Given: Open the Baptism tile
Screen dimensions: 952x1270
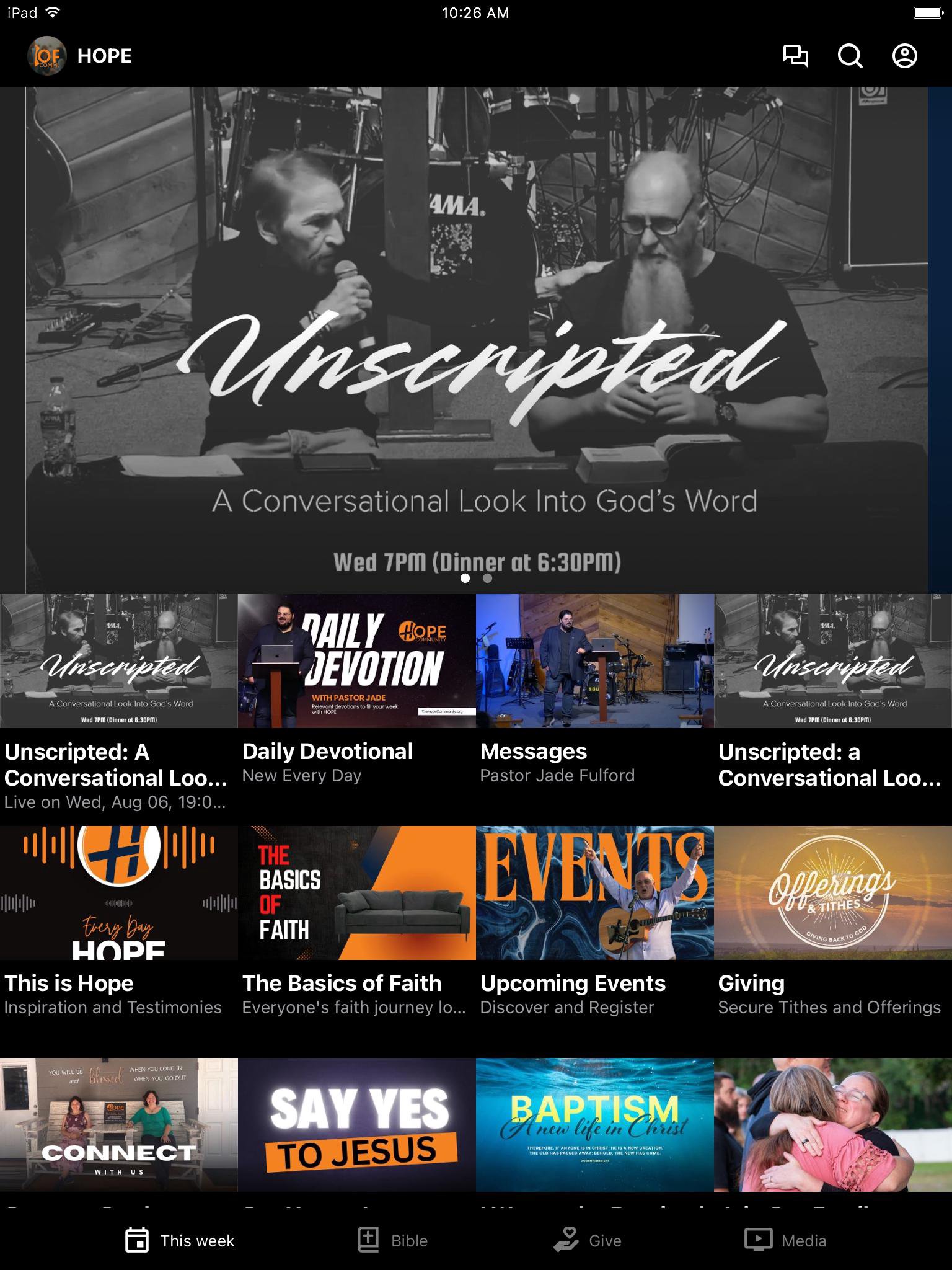Looking at the screenshot, I should (x=594, y=1124).
